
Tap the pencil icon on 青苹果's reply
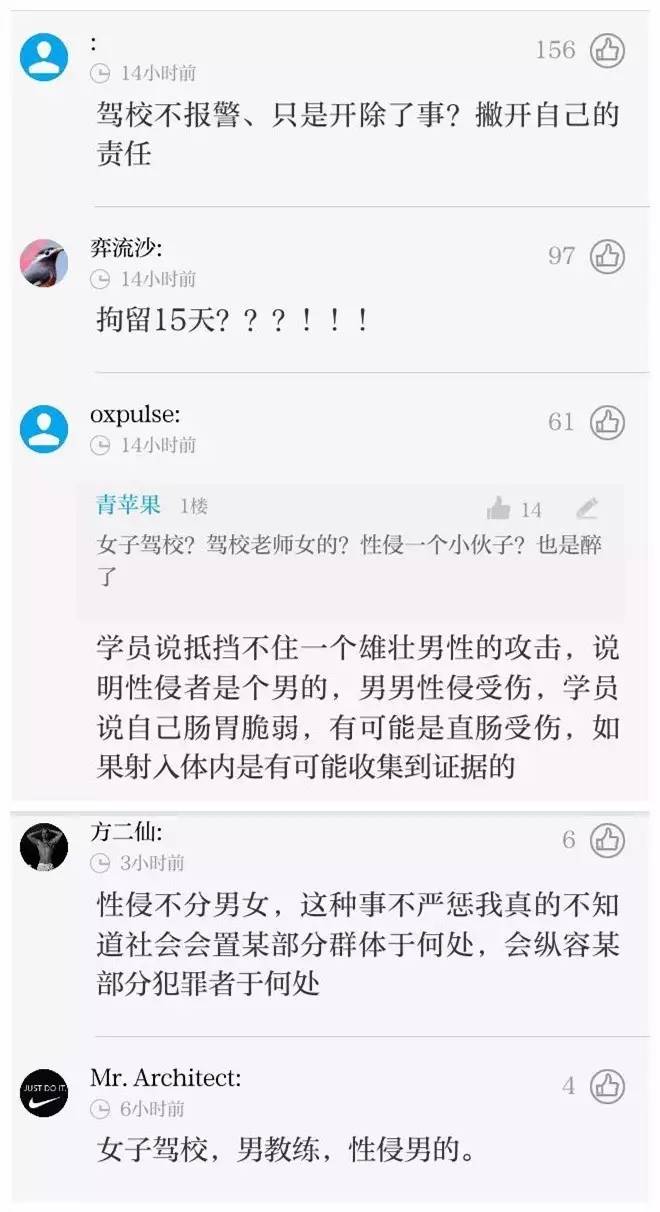(x=587, y=509)
